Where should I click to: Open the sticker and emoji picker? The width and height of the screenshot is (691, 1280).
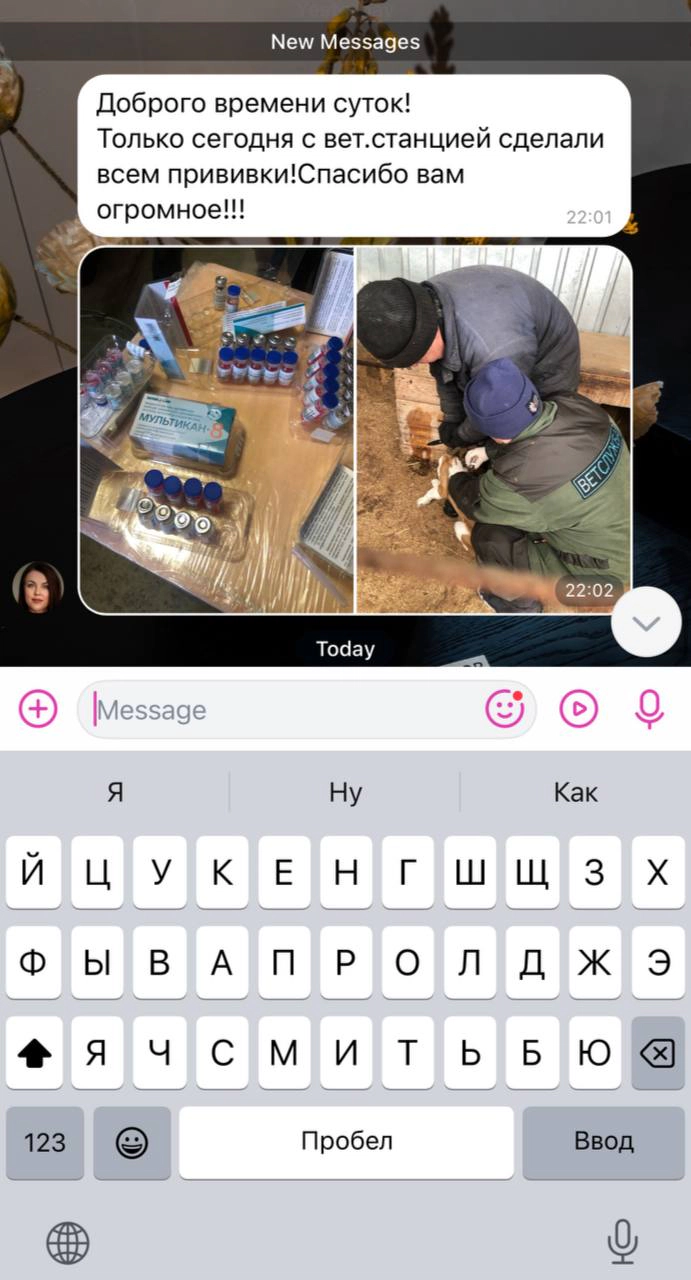505,710
